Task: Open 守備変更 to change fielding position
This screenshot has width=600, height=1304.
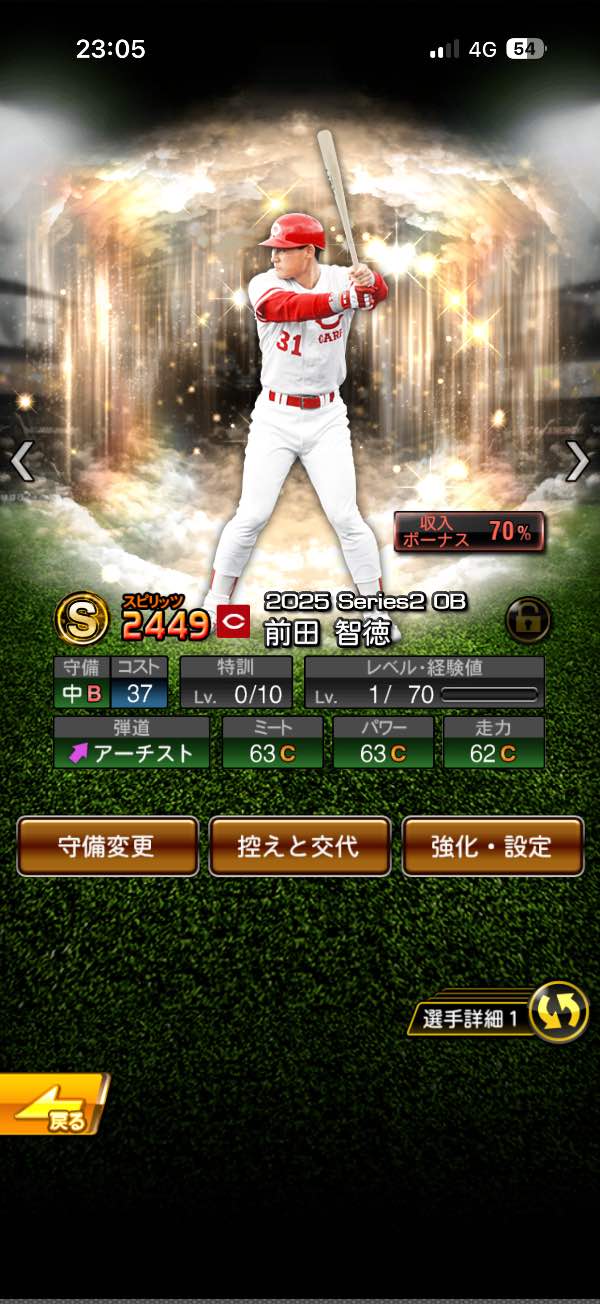Action: pos(108,846)
